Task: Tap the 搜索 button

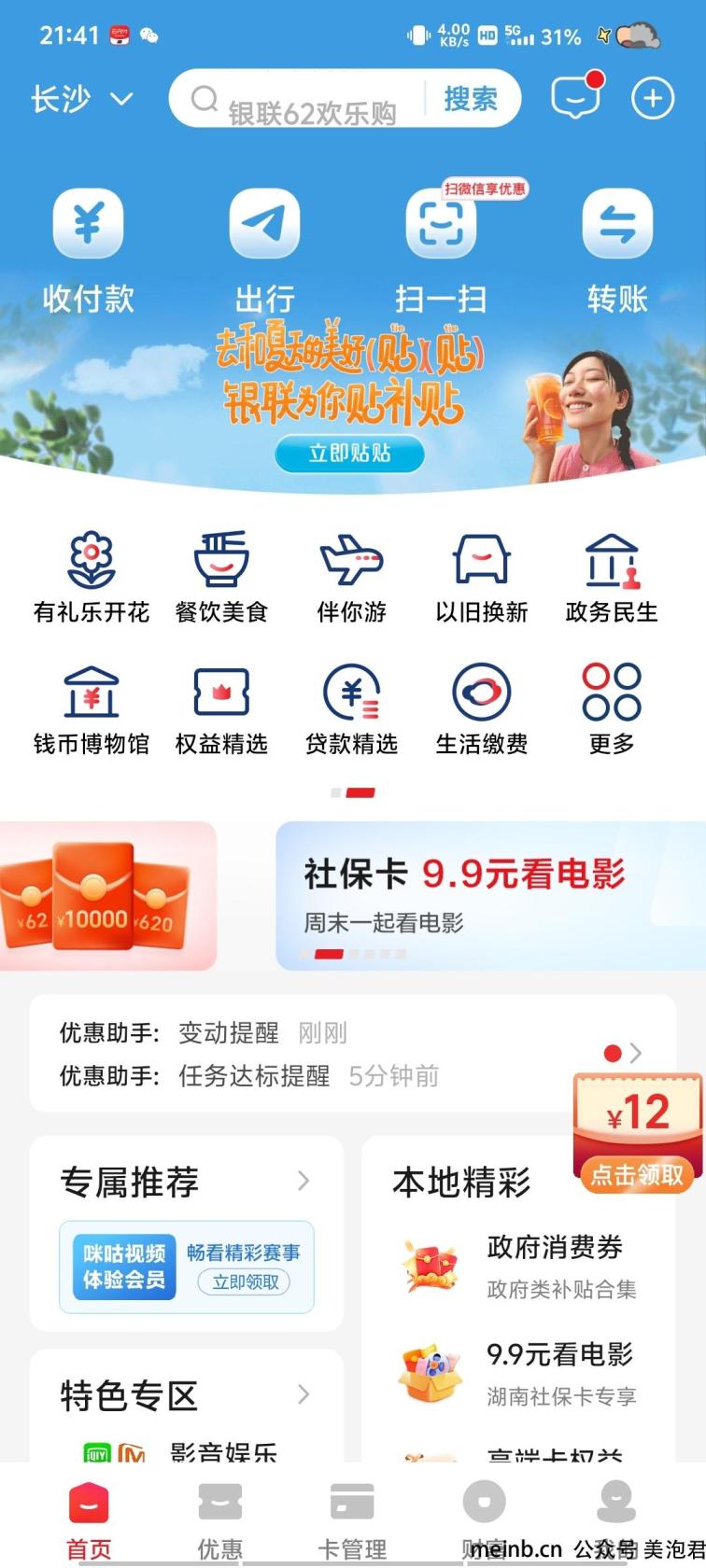Action: (470, 98)
